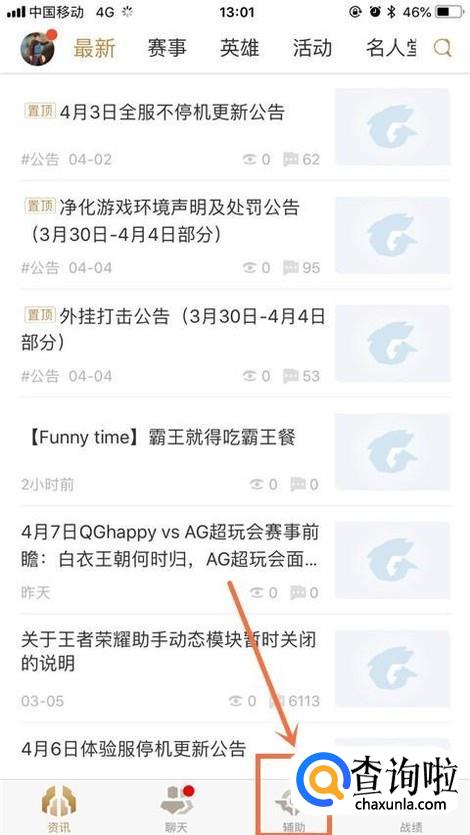The image size is (470, 835).
Task: Open 4月3日全服不停机更新公告 article
Action: pyautogui.click(x=235, y=127)
